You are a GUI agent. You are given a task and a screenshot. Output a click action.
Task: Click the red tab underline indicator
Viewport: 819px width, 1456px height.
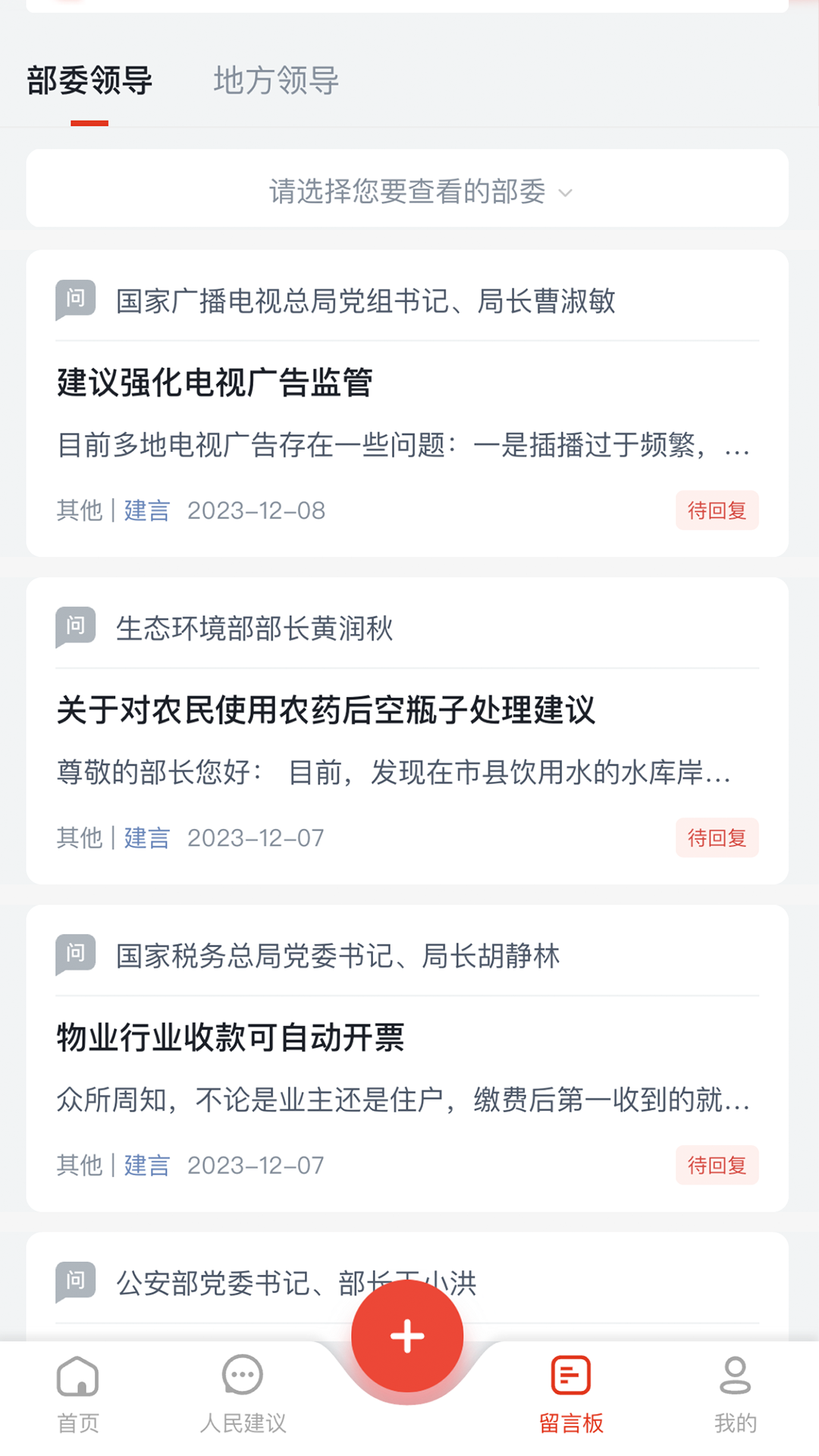[89, 118]
